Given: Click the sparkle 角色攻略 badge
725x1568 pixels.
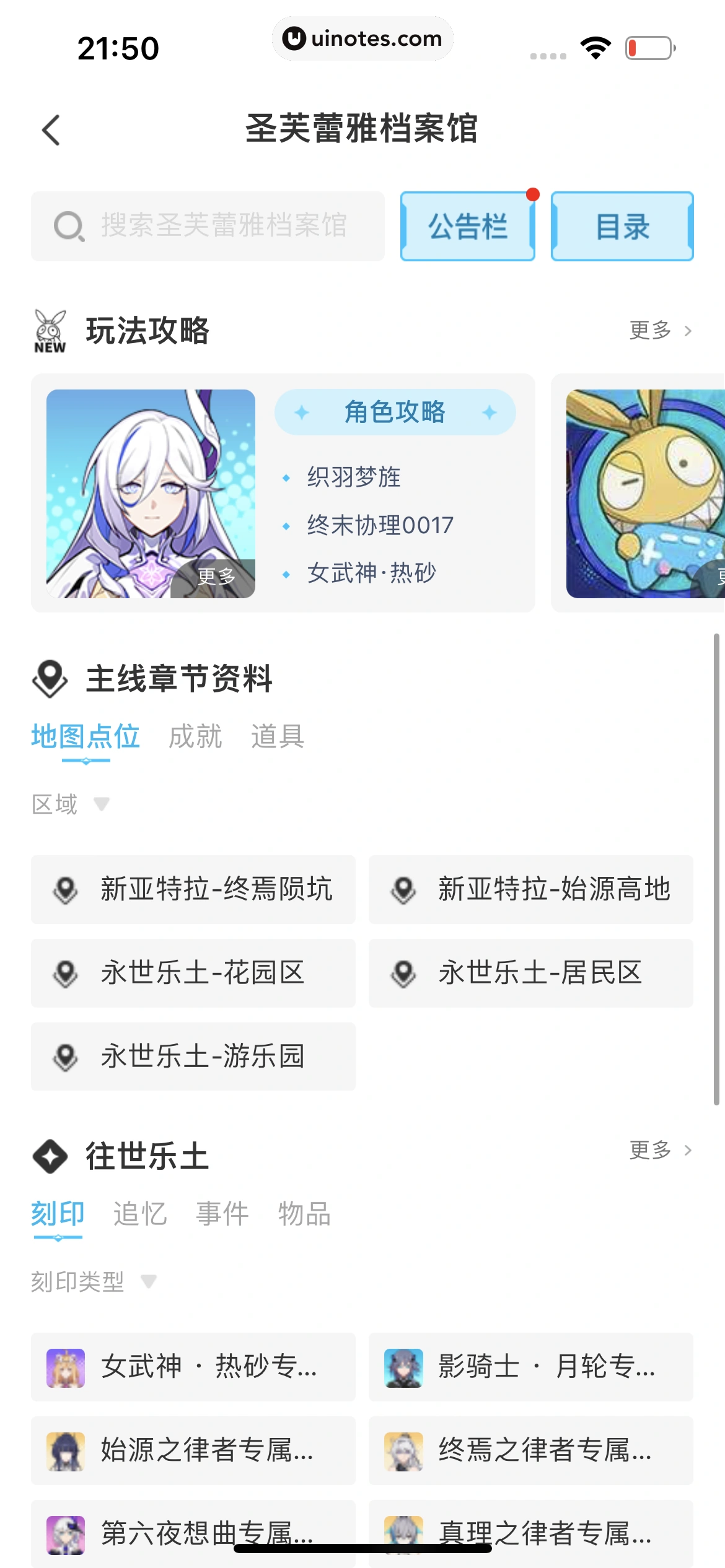Looking at the screenshot, I should tap(395, 412).
